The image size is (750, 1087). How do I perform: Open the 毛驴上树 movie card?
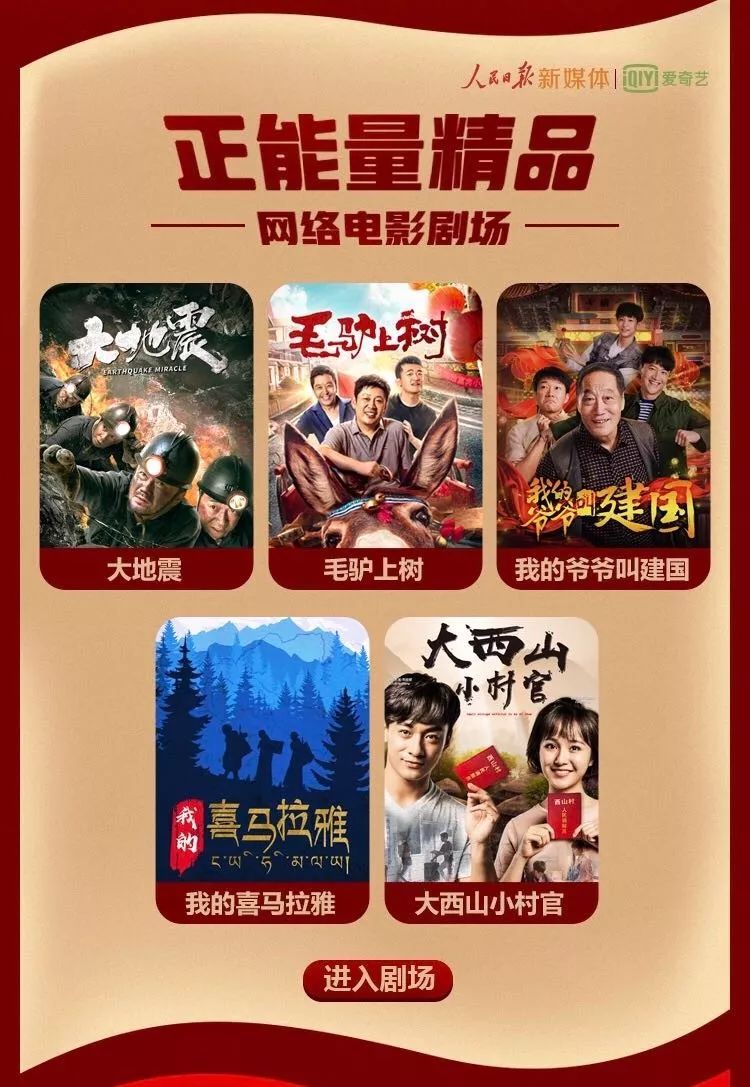click(x=375, y=435)
